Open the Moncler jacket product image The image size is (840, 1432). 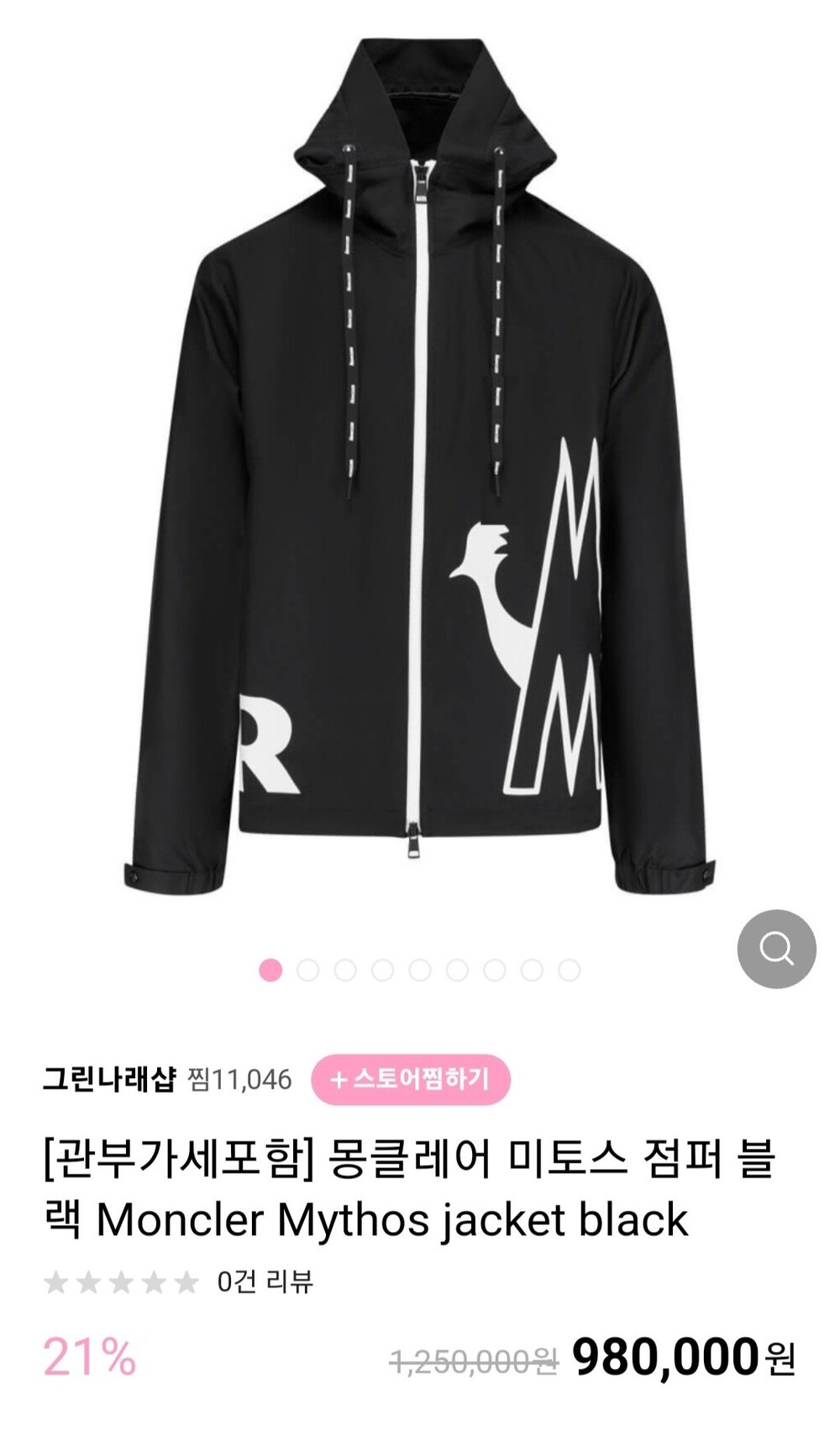[420, 471]
